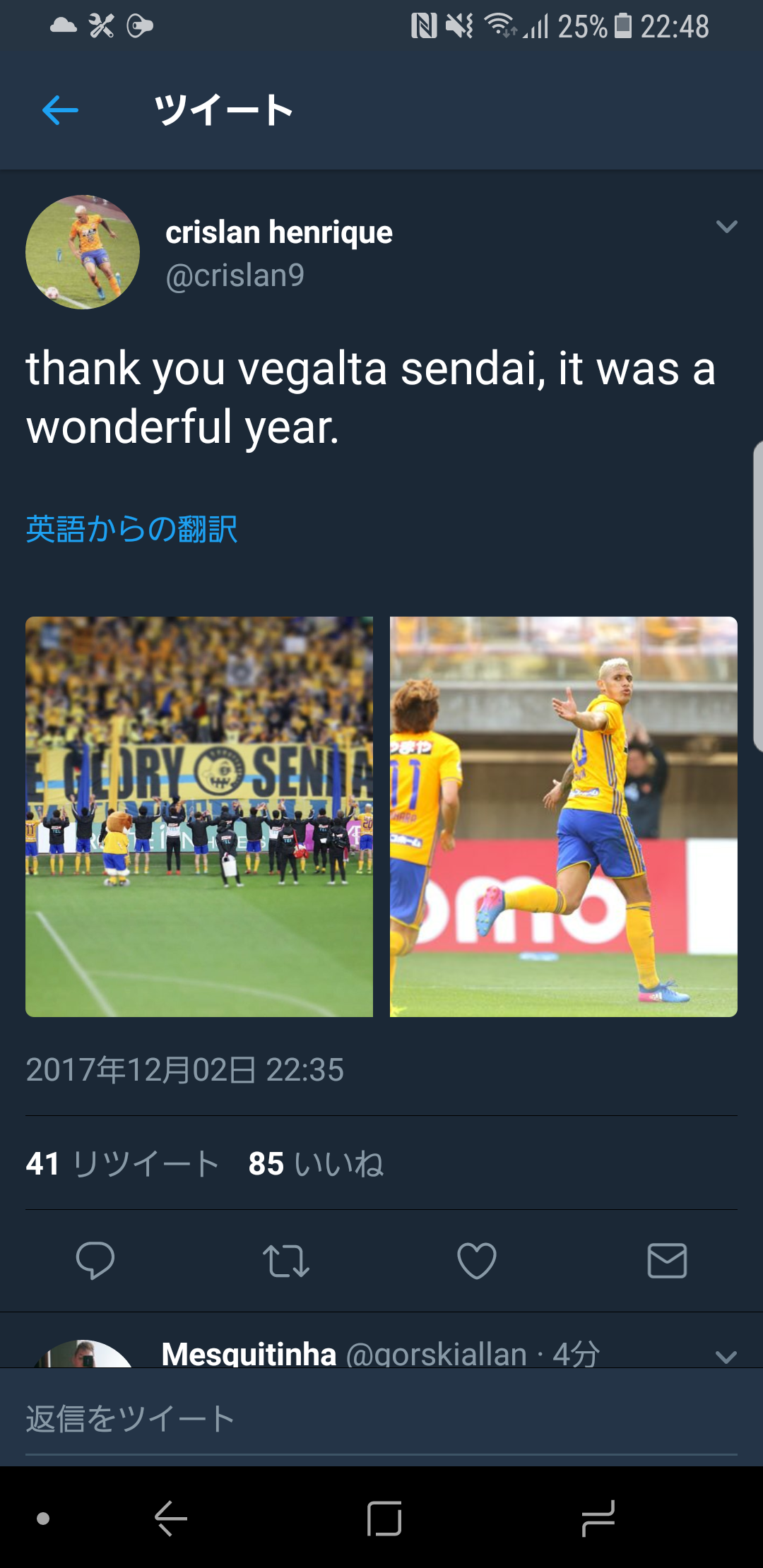This screenshot has height=1568, width=763.
Task: Open crislan henrique's profile picture
Action: point(83,252)
